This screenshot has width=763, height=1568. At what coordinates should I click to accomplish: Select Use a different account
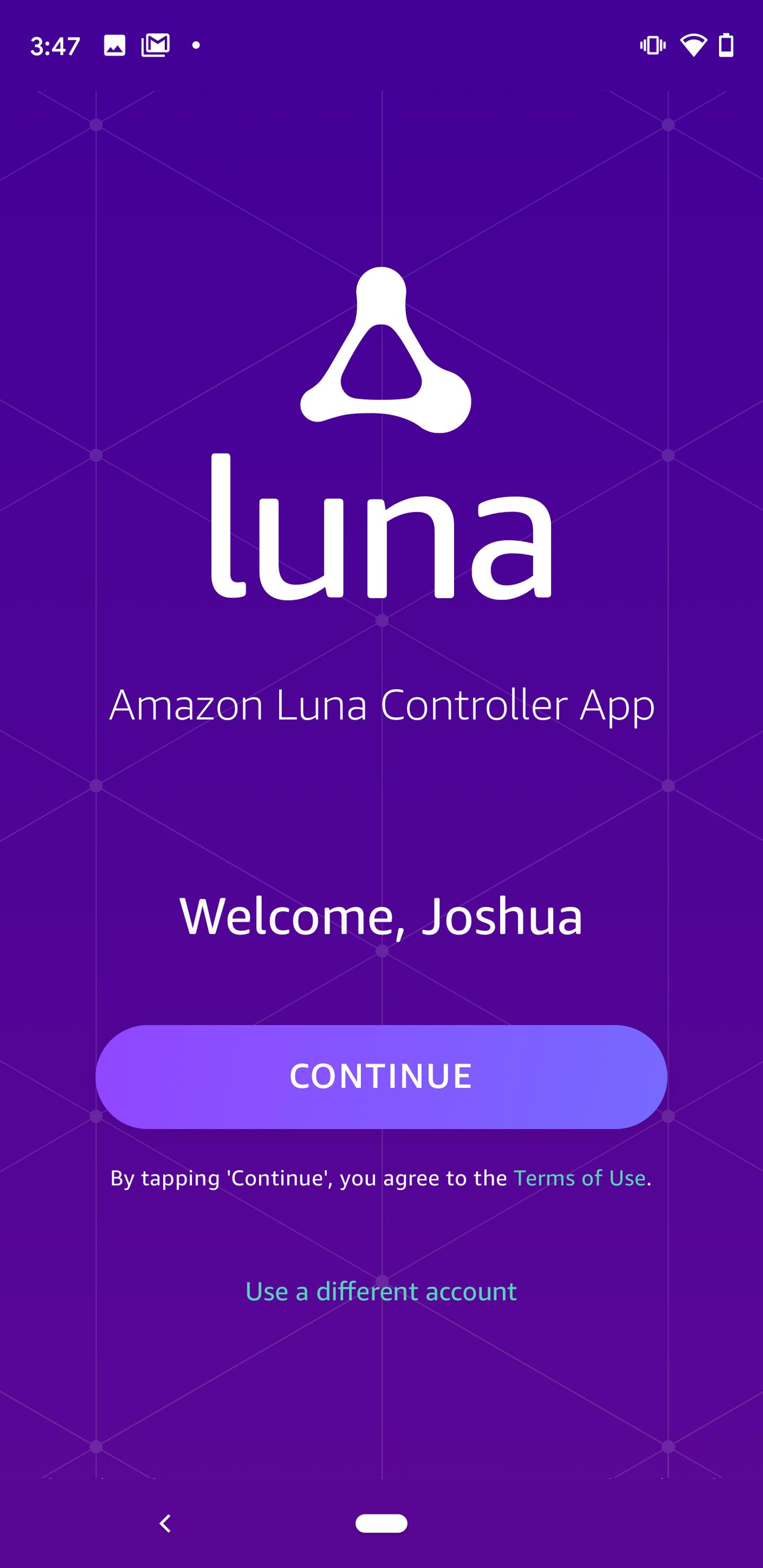[381, 1290]
